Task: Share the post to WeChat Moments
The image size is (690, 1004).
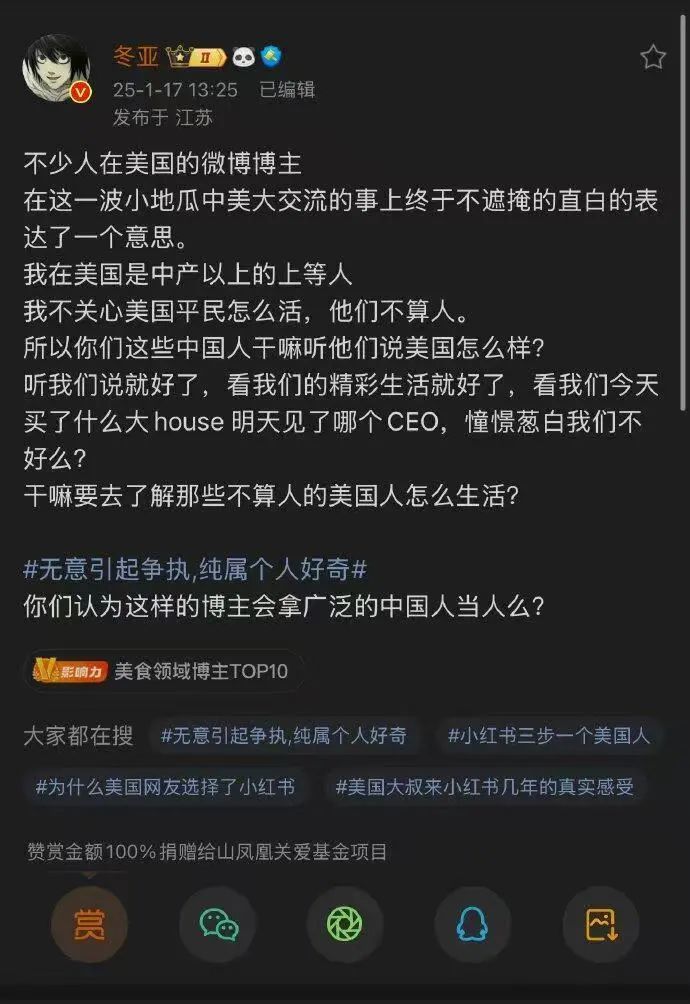Action: click(345, 924)
